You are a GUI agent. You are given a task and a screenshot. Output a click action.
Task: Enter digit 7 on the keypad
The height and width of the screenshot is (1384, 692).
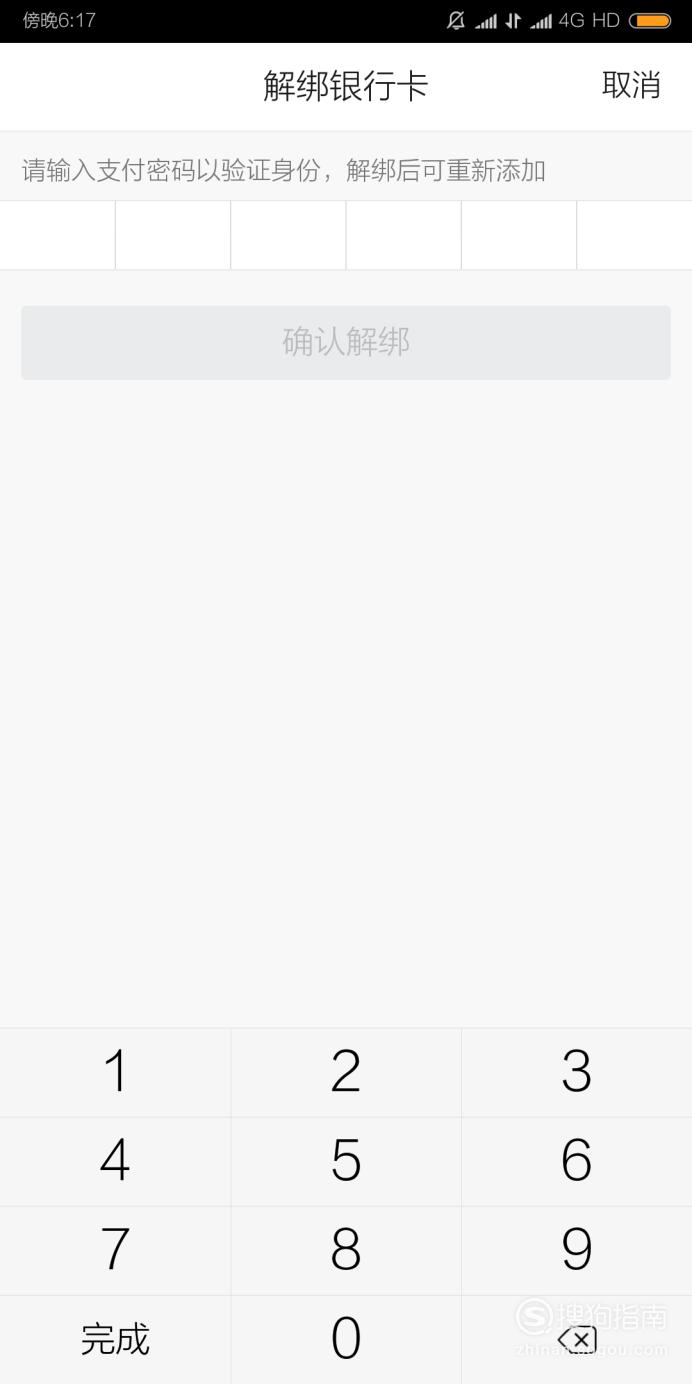(115, 1250)
